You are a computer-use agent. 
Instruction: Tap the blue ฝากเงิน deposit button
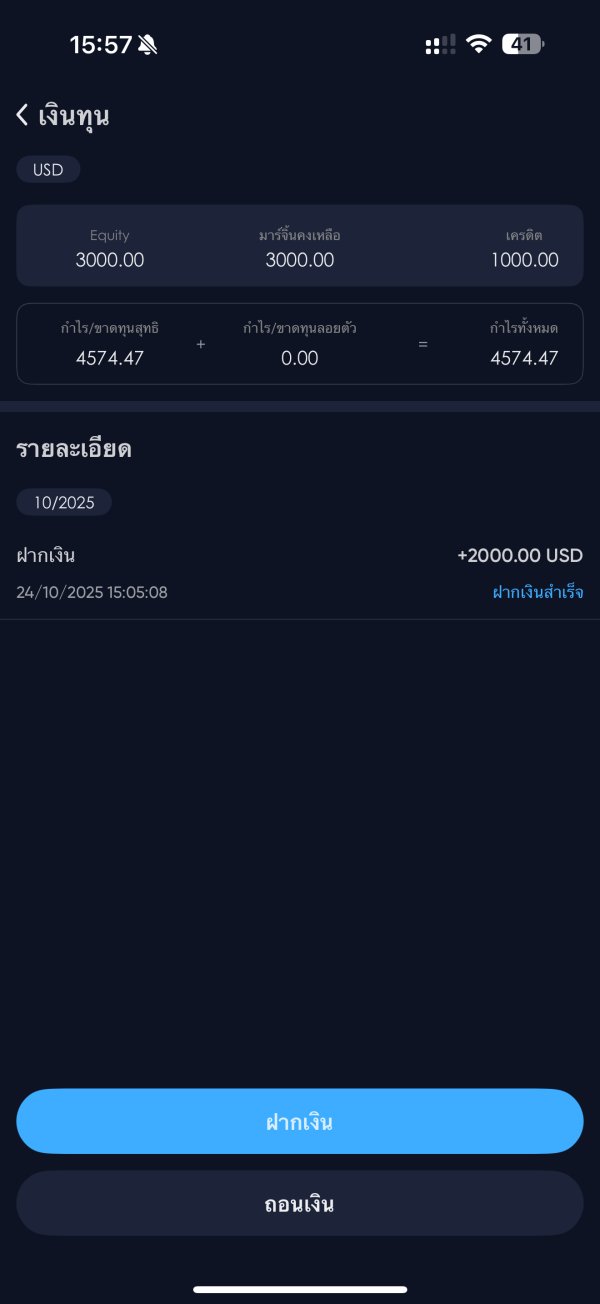(300, 1121)
